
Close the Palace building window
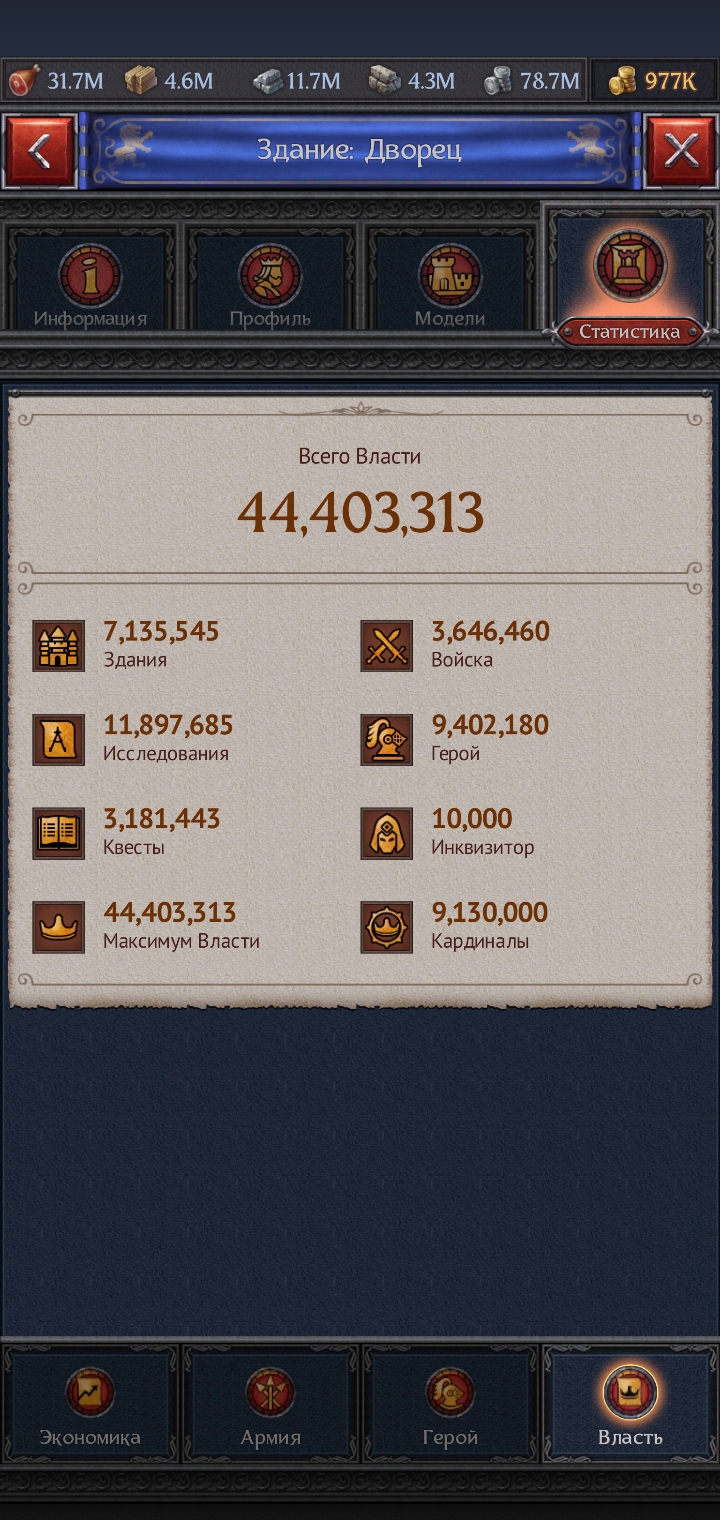click(680, 151)
